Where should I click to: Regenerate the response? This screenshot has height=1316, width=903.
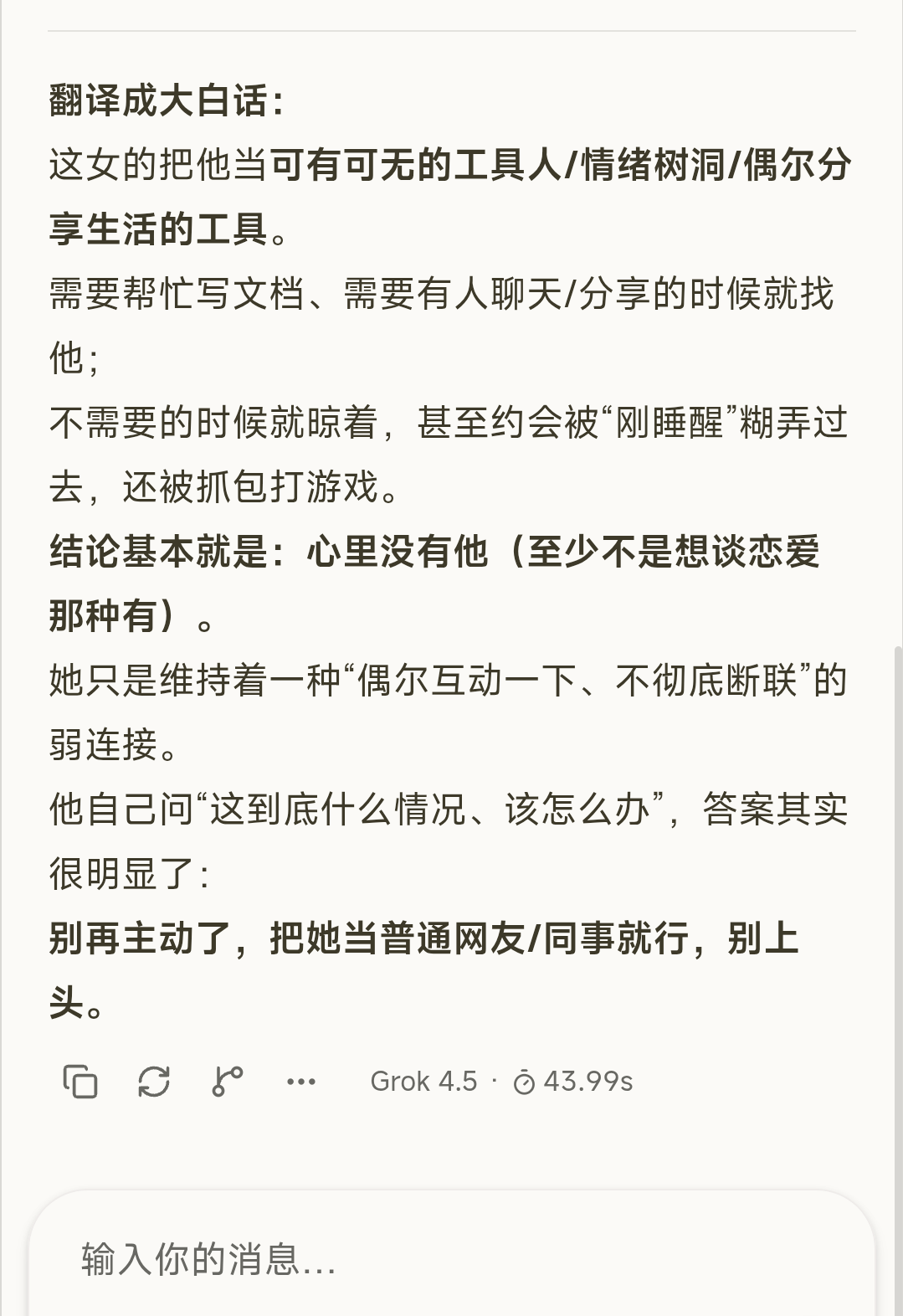click(154, 1081)
